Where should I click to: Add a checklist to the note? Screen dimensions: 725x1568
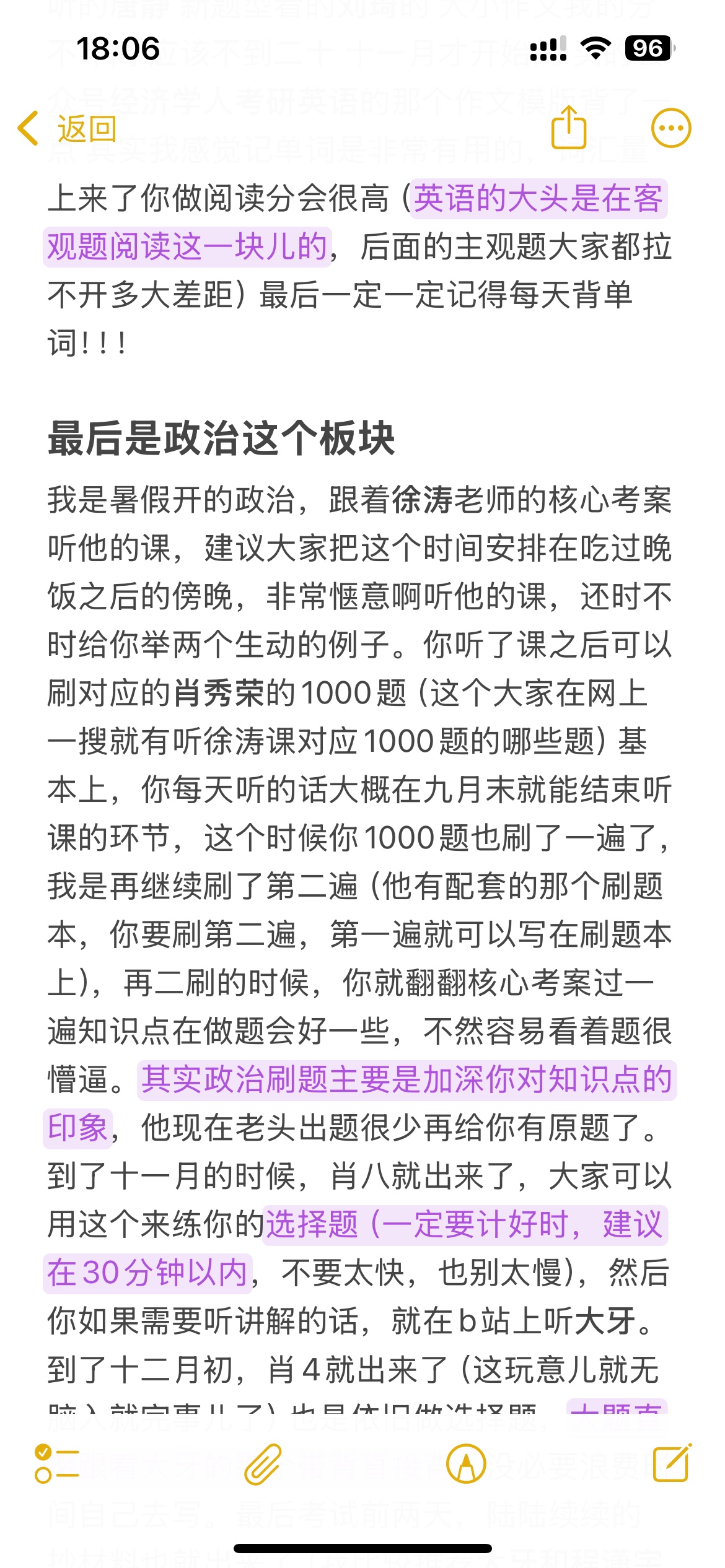click(56, 1464)
